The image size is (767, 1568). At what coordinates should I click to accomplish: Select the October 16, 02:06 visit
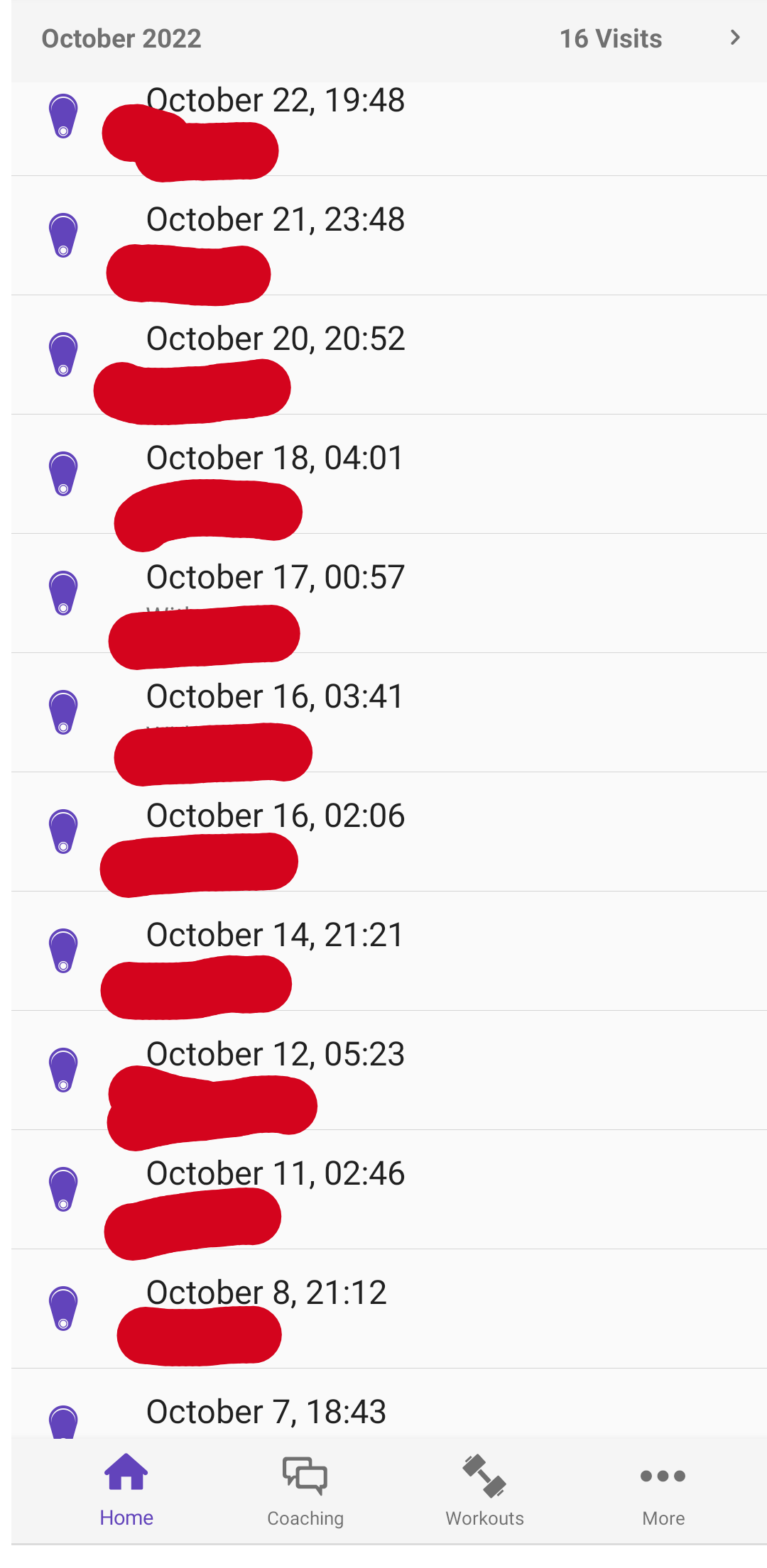pos(389,832)
